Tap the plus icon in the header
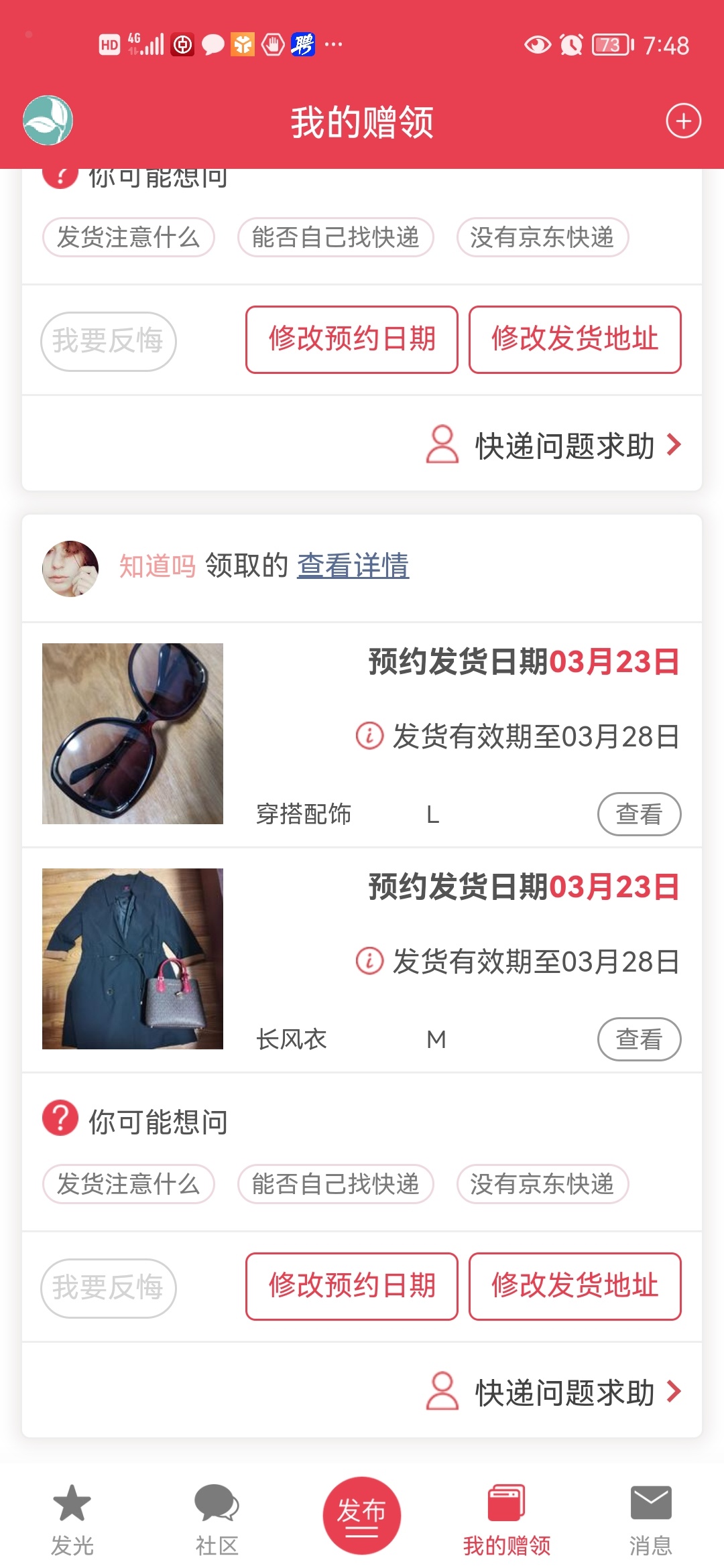The width and height of the screenshot is (724, 1568). 683,121
